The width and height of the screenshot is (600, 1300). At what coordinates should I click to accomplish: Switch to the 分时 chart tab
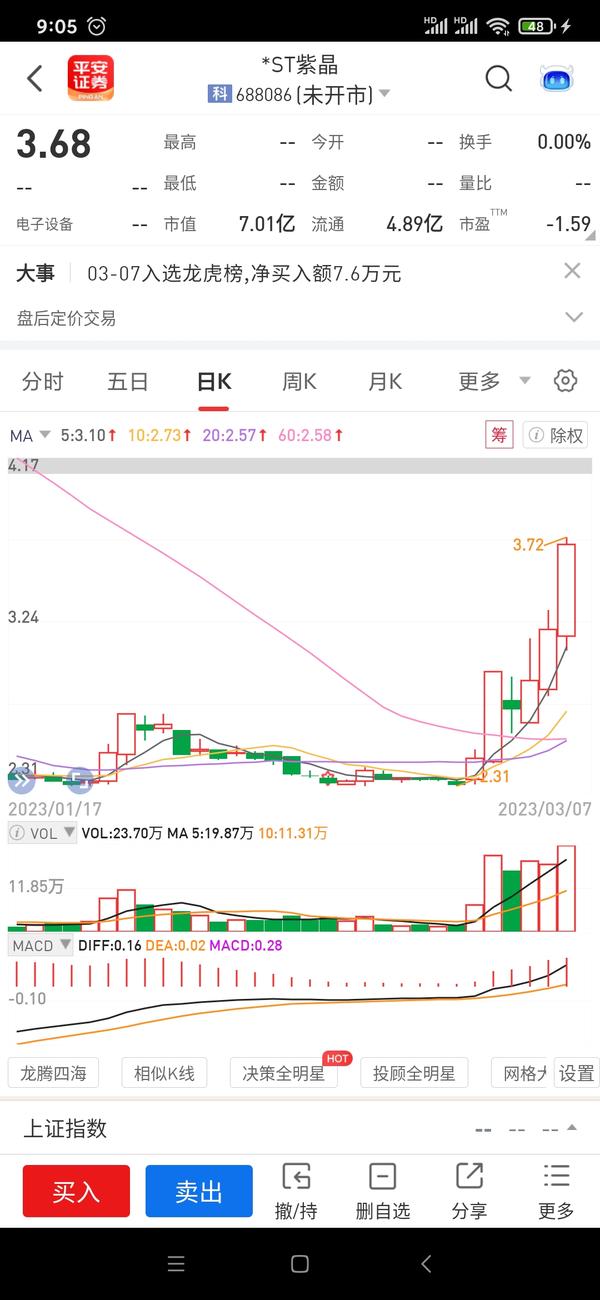pos(42,381)
